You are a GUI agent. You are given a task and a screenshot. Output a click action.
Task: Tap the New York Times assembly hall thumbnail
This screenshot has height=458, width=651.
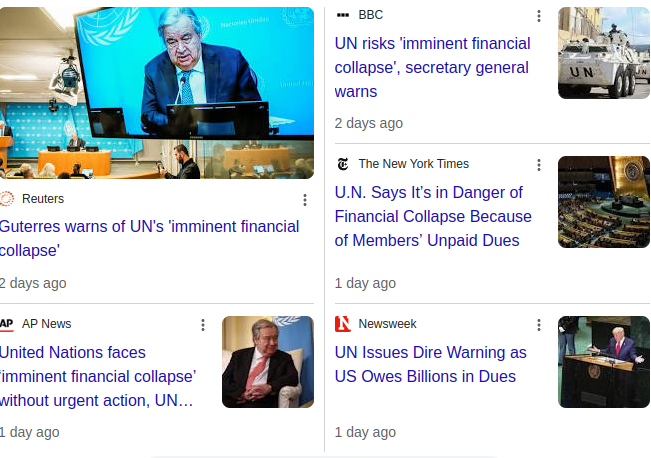pyautogui.click(x=603, y=202)
